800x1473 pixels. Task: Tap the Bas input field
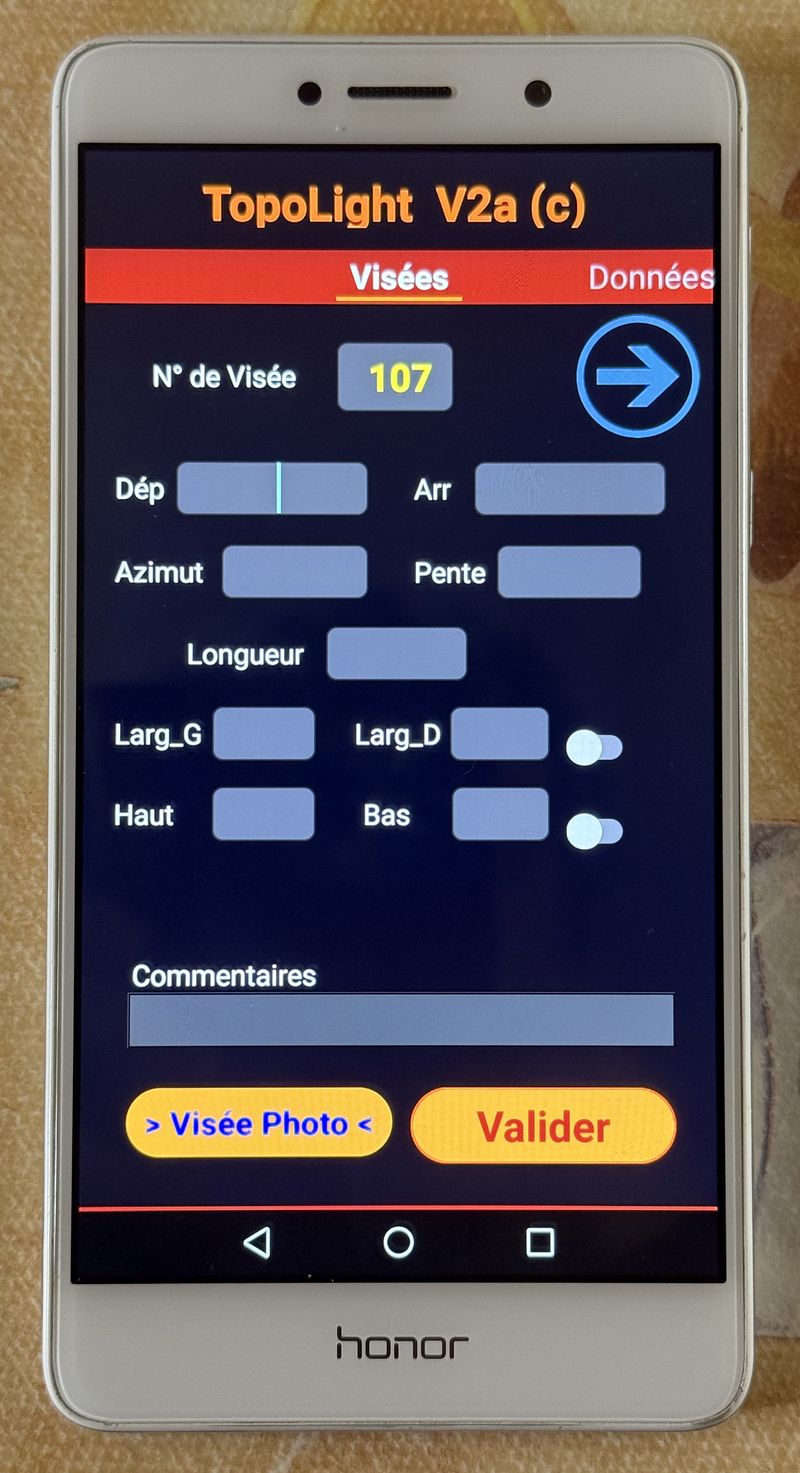pos(500,814)
